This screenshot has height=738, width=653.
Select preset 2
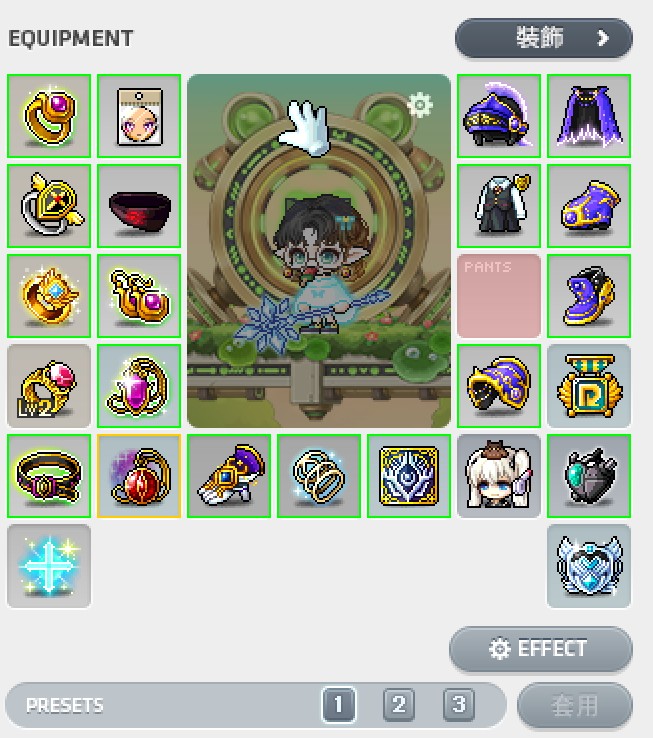click(398, 705)
